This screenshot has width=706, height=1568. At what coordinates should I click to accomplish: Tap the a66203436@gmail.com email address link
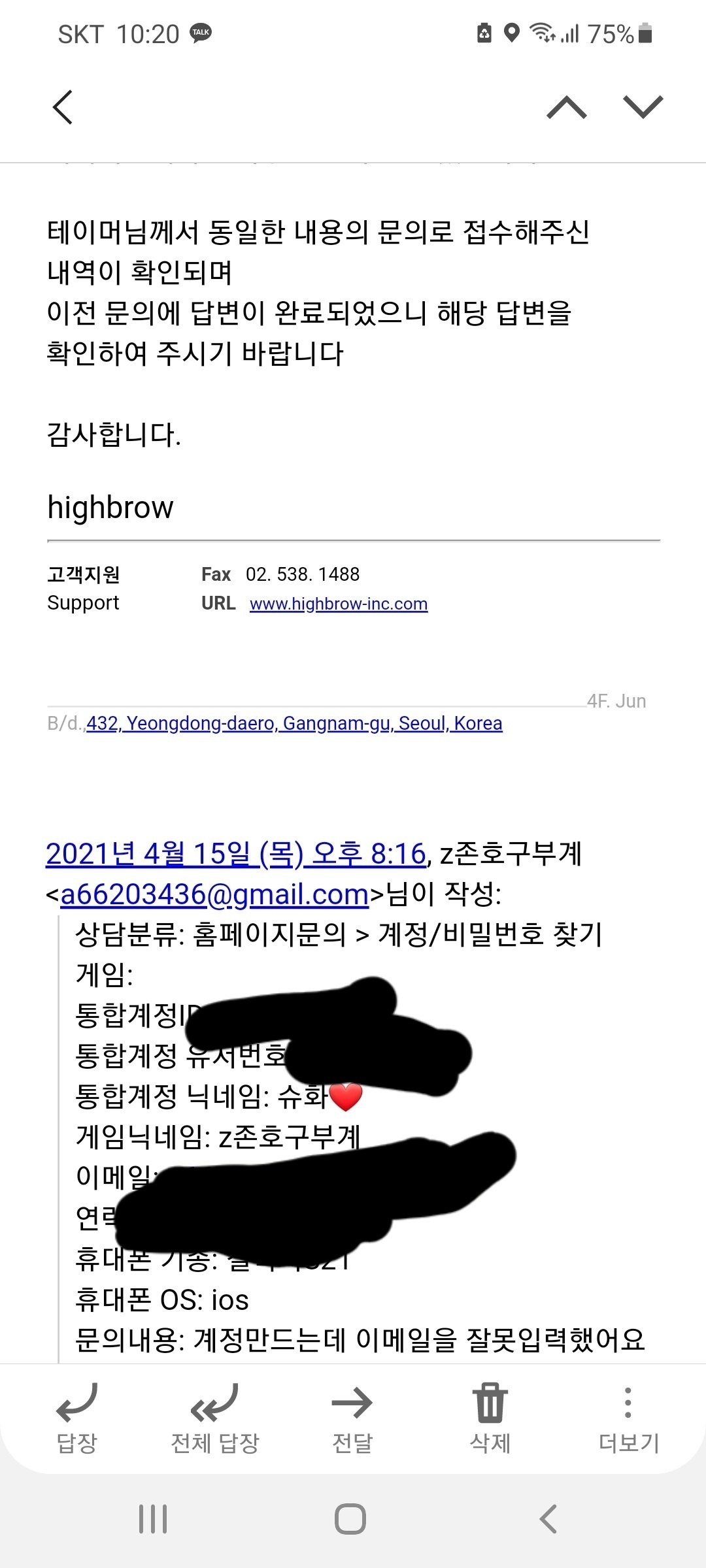pos(214,894)
